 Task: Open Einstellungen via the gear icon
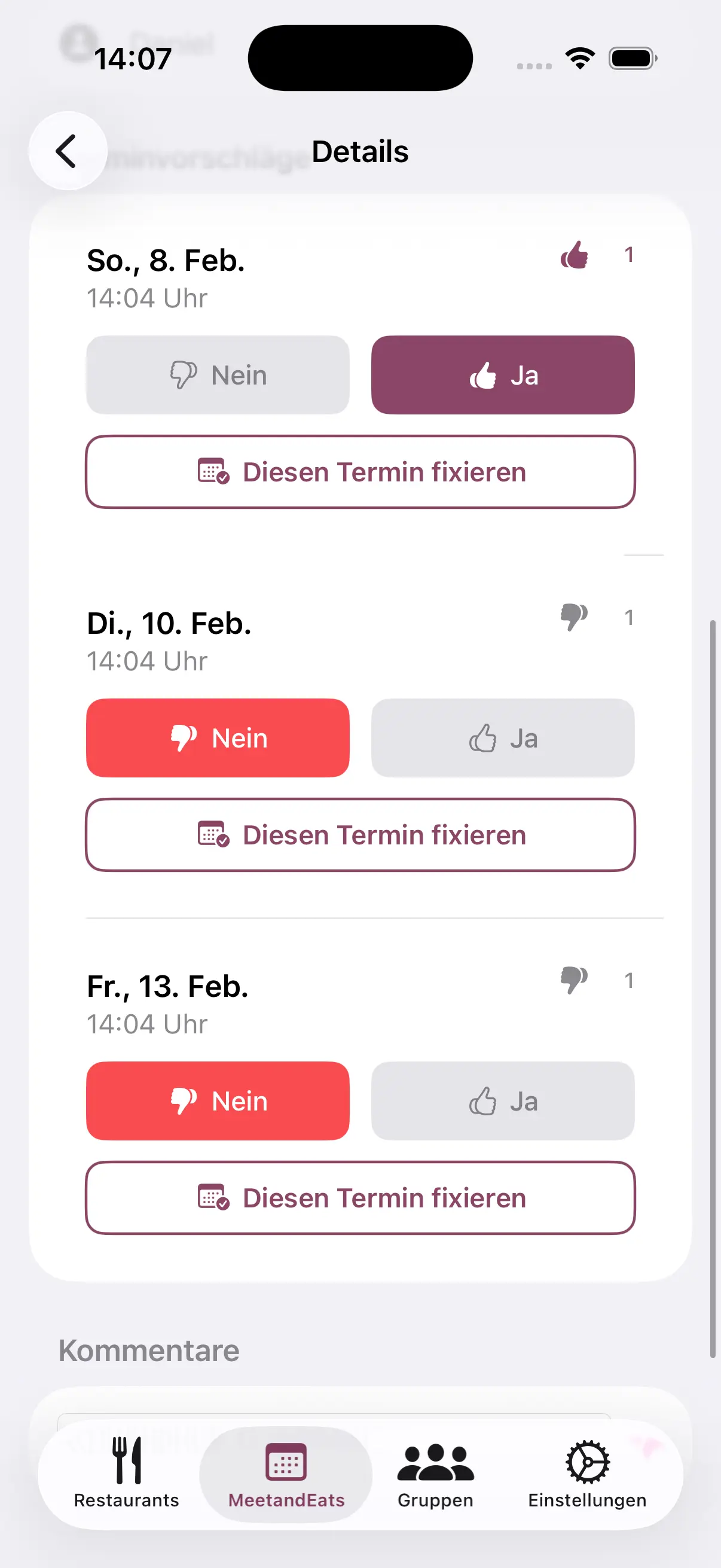point(586,1461)
